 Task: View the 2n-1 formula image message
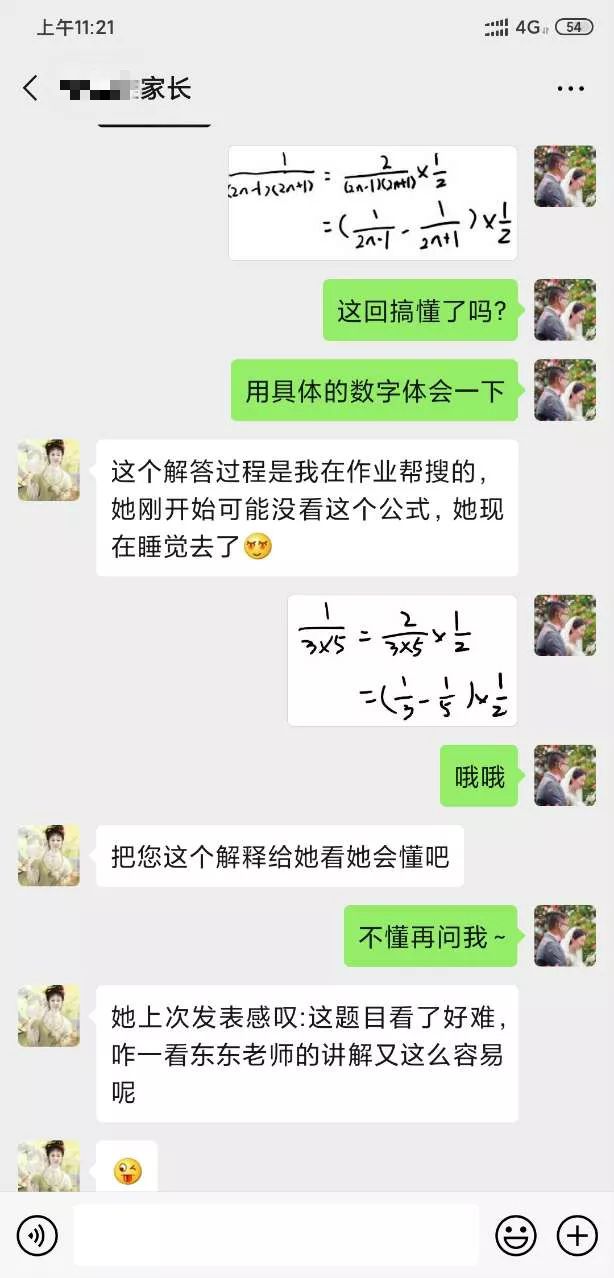tap(372, 202)
